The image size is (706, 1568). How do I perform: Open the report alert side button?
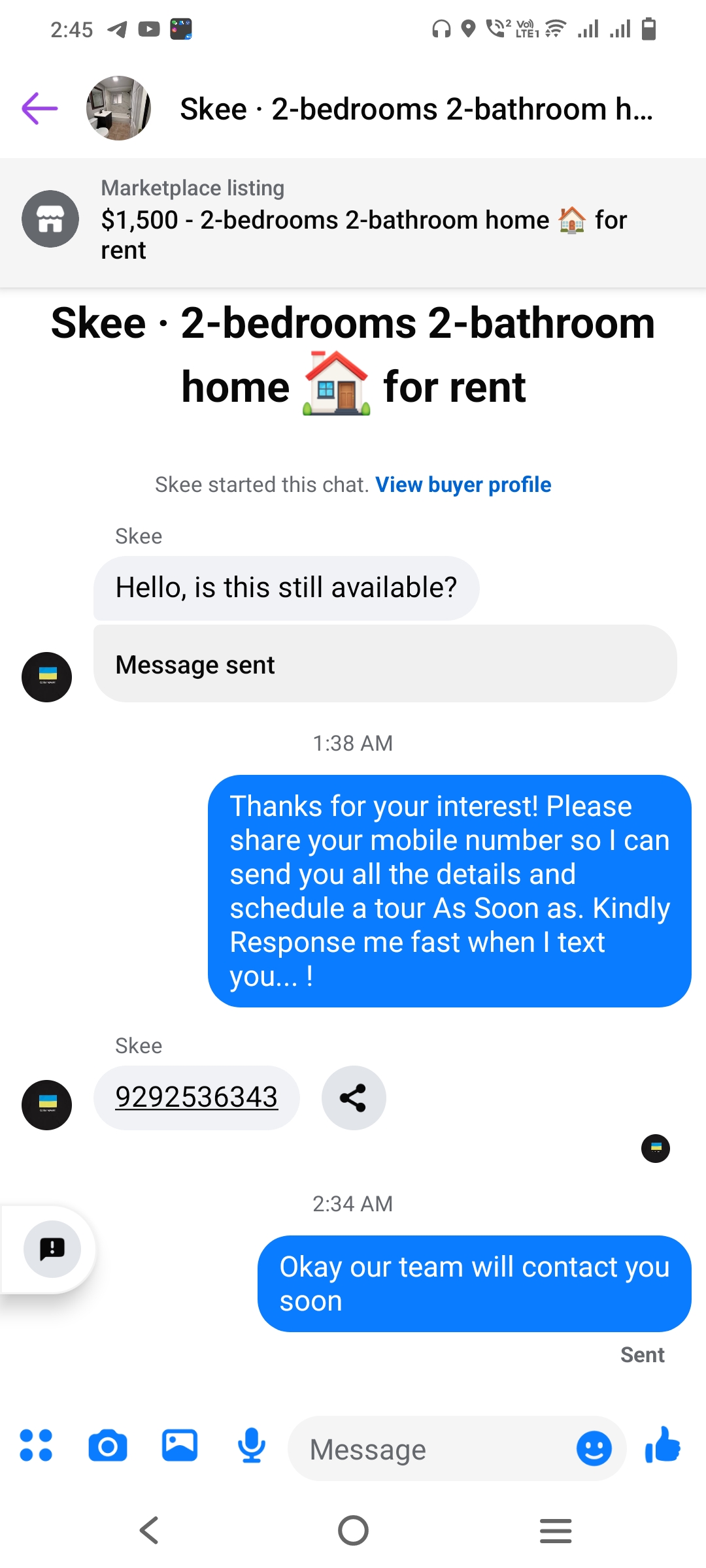point(52,1249)
